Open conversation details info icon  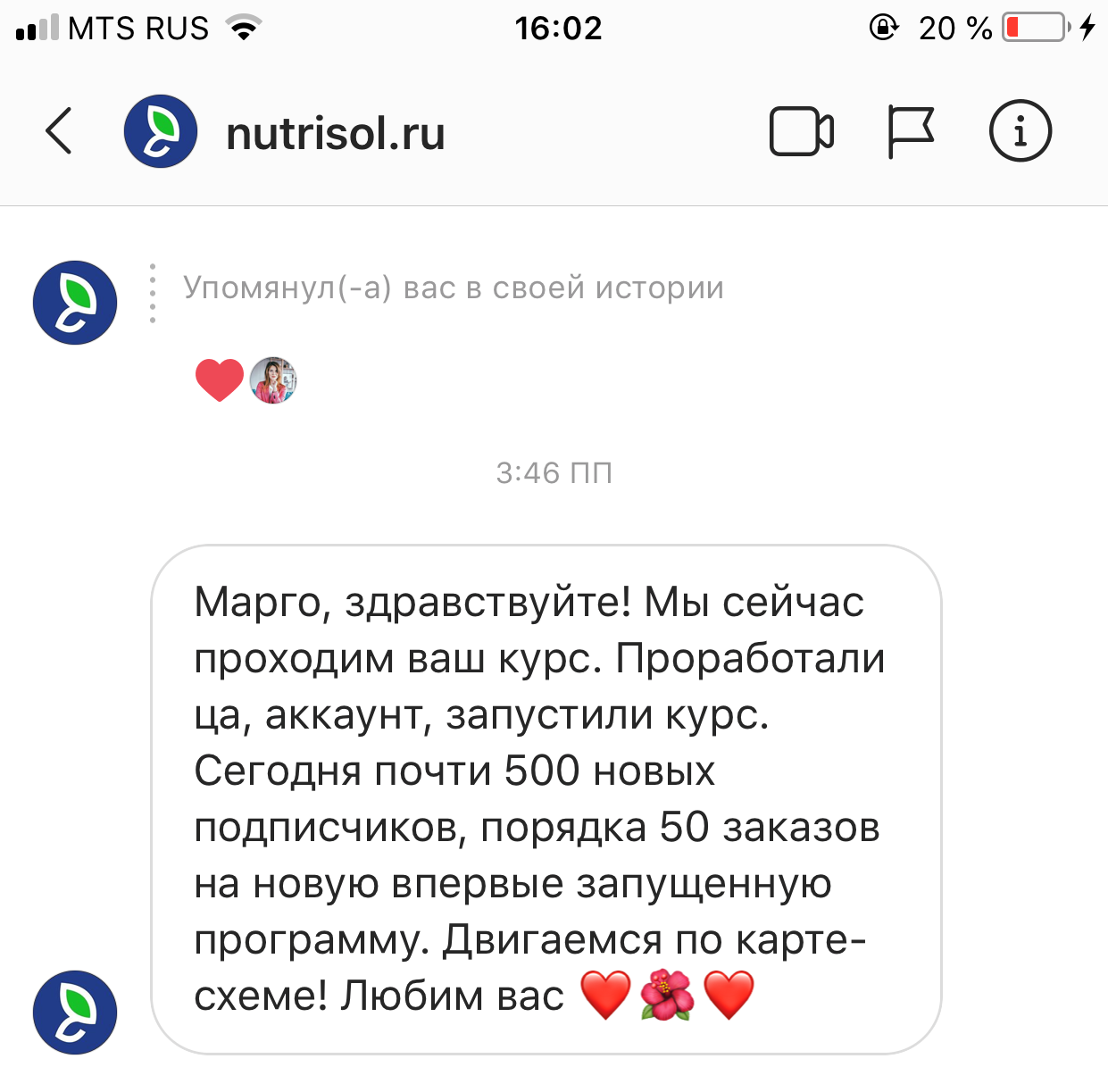pos(1020,131)
